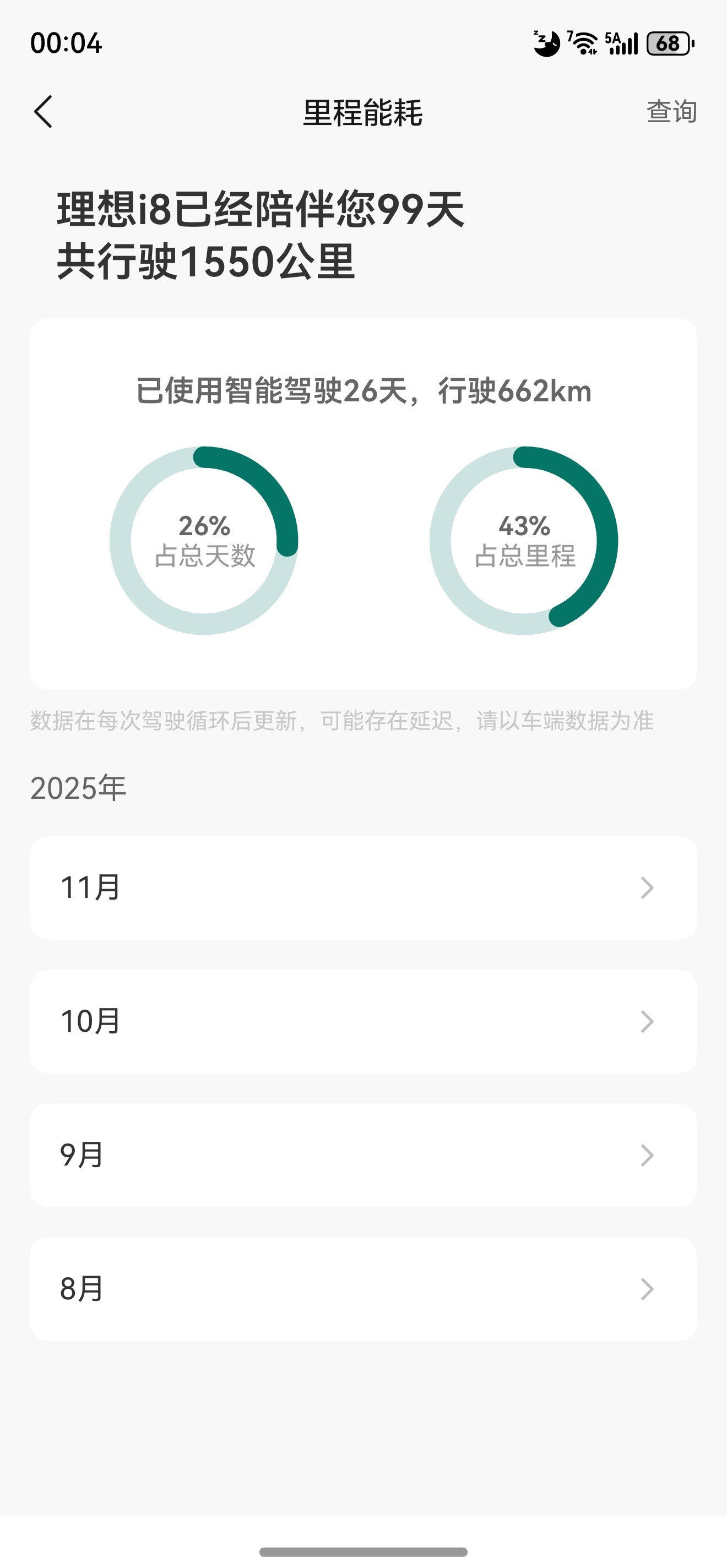Expand the 8月 entry via its chevron
This screenshot has height=1568, width=727.
[x=647, y=1289]
